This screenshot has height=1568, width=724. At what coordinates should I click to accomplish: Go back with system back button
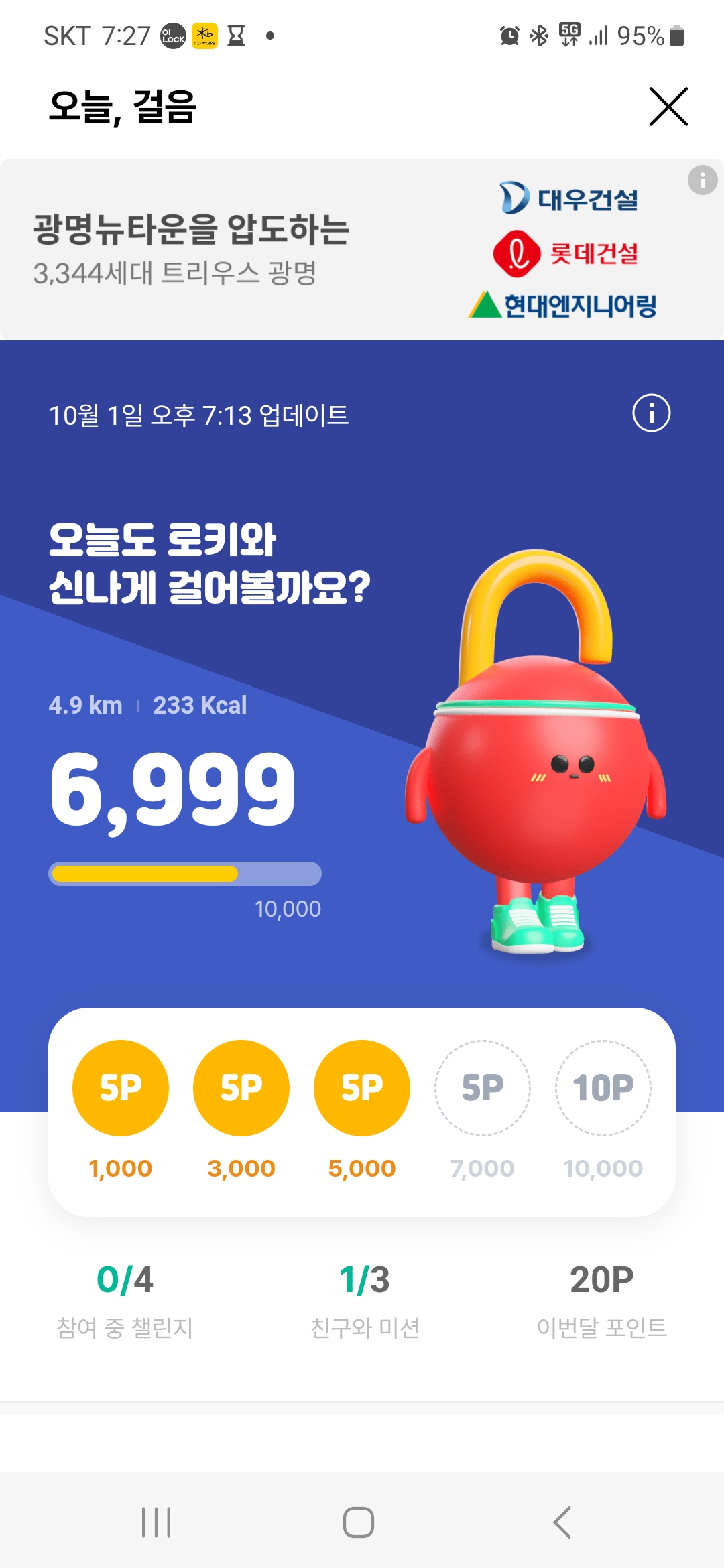[x=562, y=1522]
